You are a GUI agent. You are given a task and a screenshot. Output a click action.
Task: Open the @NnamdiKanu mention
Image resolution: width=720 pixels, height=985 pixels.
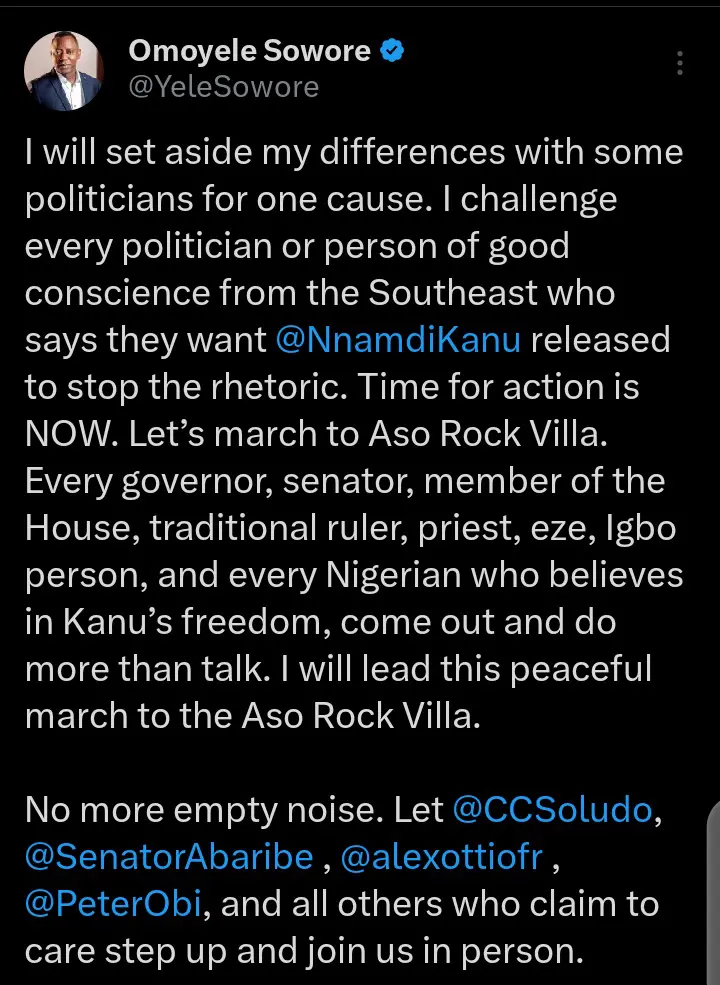click(x=398, y=339)
